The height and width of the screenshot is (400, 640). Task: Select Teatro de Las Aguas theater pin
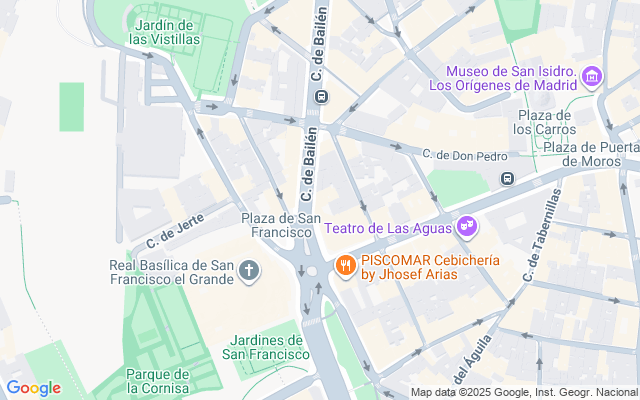pyautogui.click(x=466, y=228)
